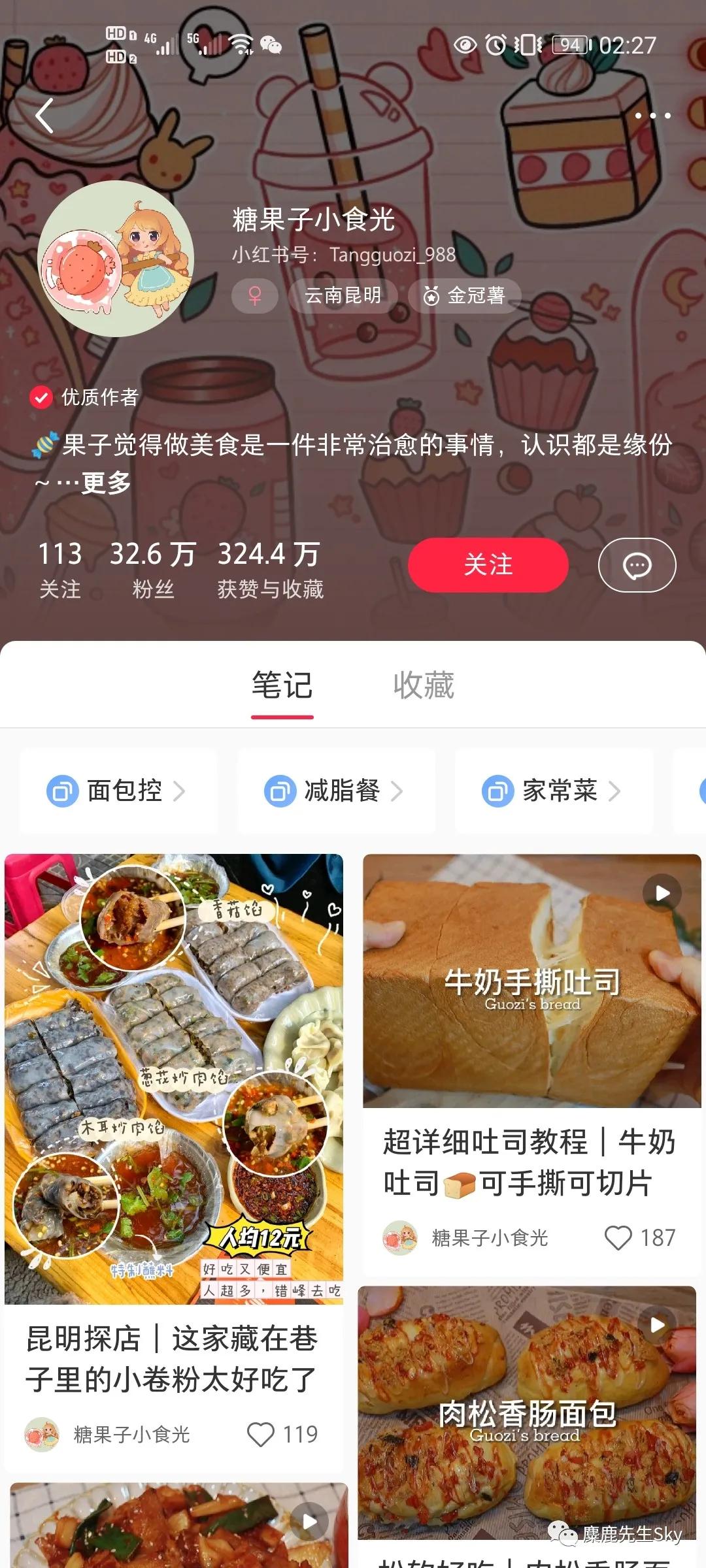Open private message via chat bubble icon
The width and height of the screenshot is (706, 1568).
[637, 565]
